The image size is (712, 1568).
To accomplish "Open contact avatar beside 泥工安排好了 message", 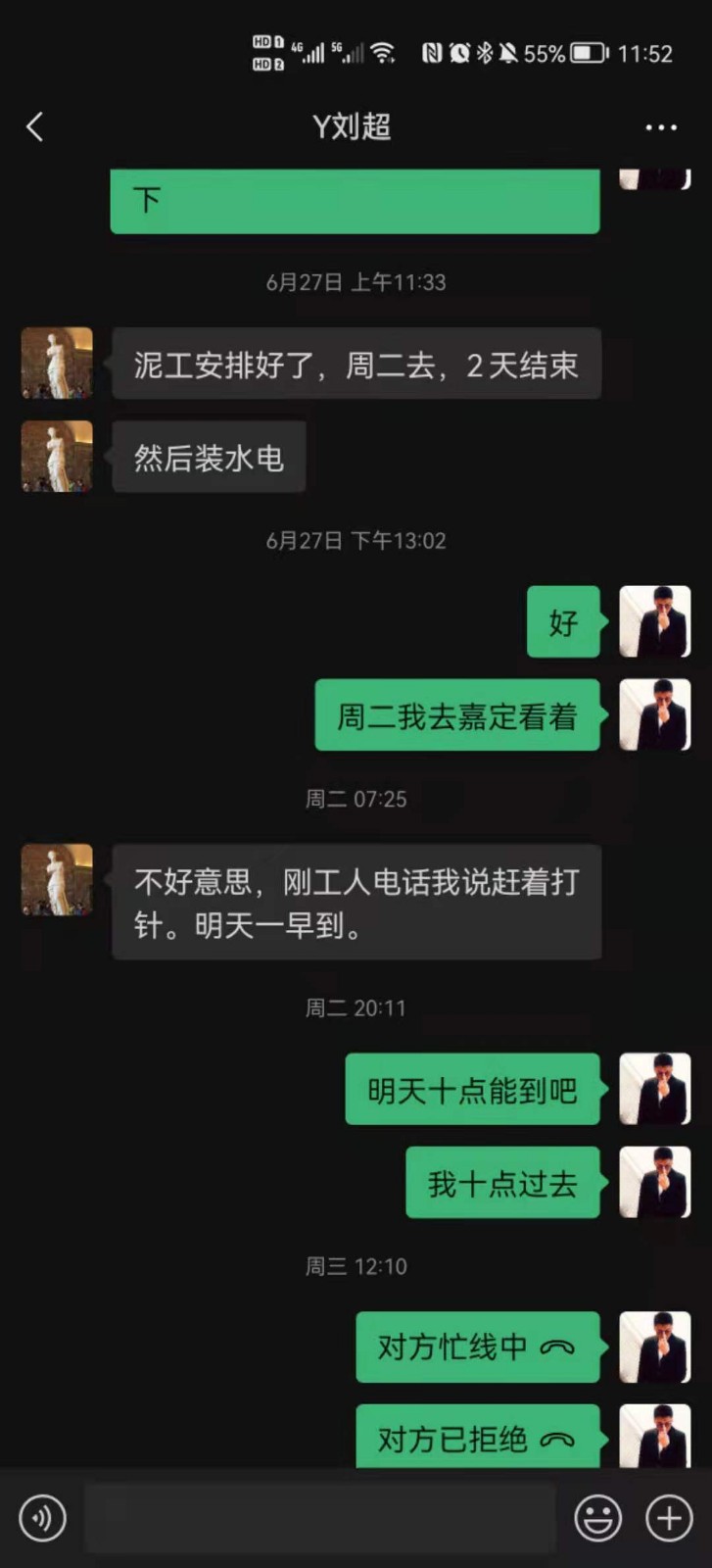I will pyautogui.click(x=57, y=363).
